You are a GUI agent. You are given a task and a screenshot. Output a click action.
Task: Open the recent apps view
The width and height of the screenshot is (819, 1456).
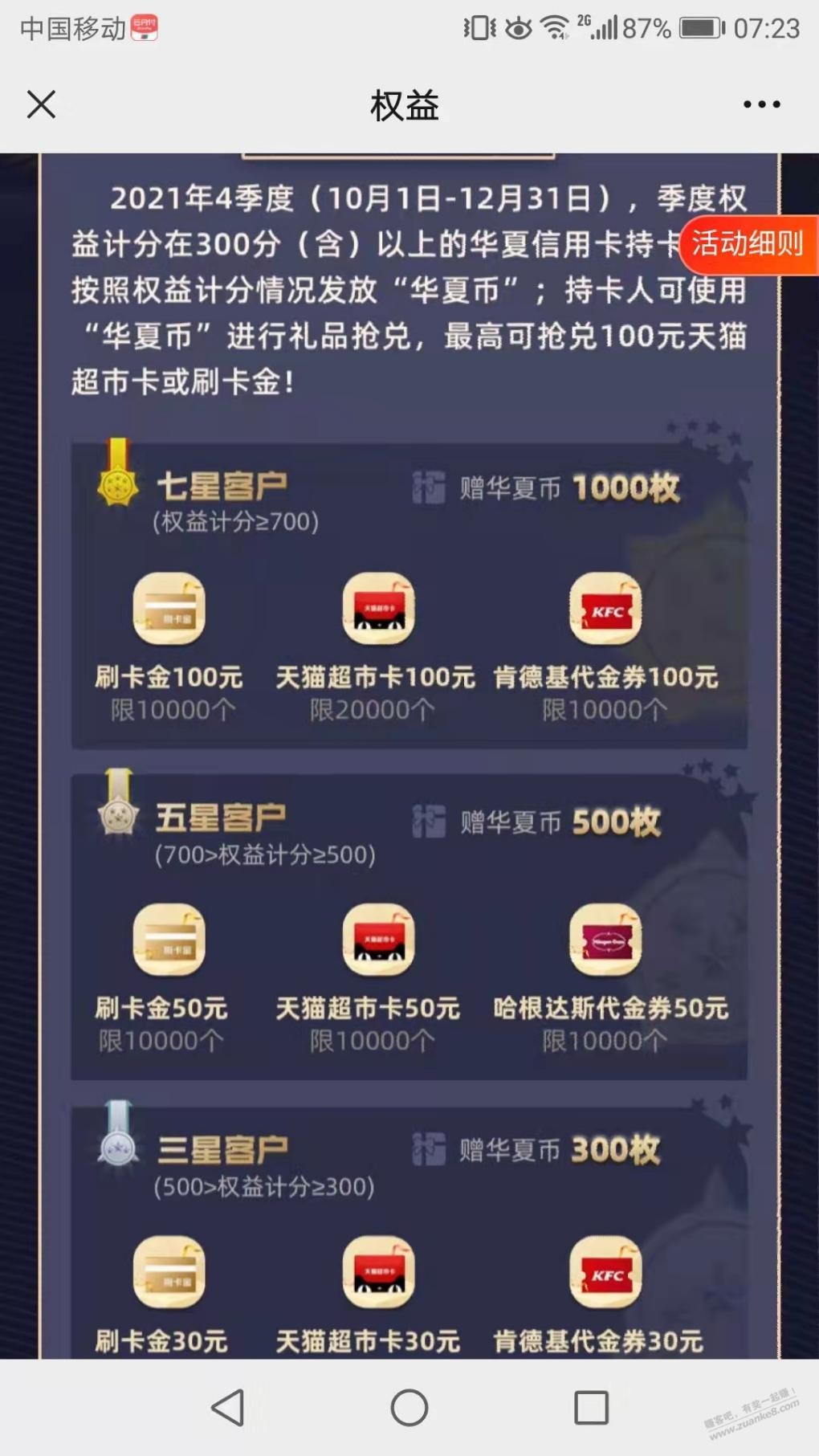(x=591, y=1407)
